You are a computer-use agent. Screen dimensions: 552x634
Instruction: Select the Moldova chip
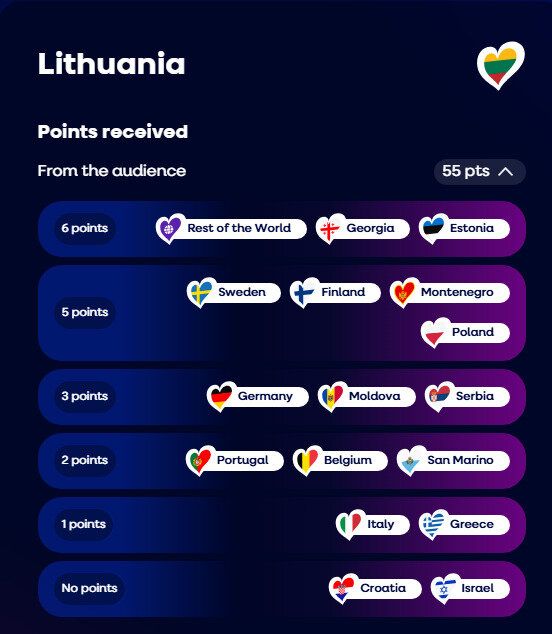tap(367, 396)
